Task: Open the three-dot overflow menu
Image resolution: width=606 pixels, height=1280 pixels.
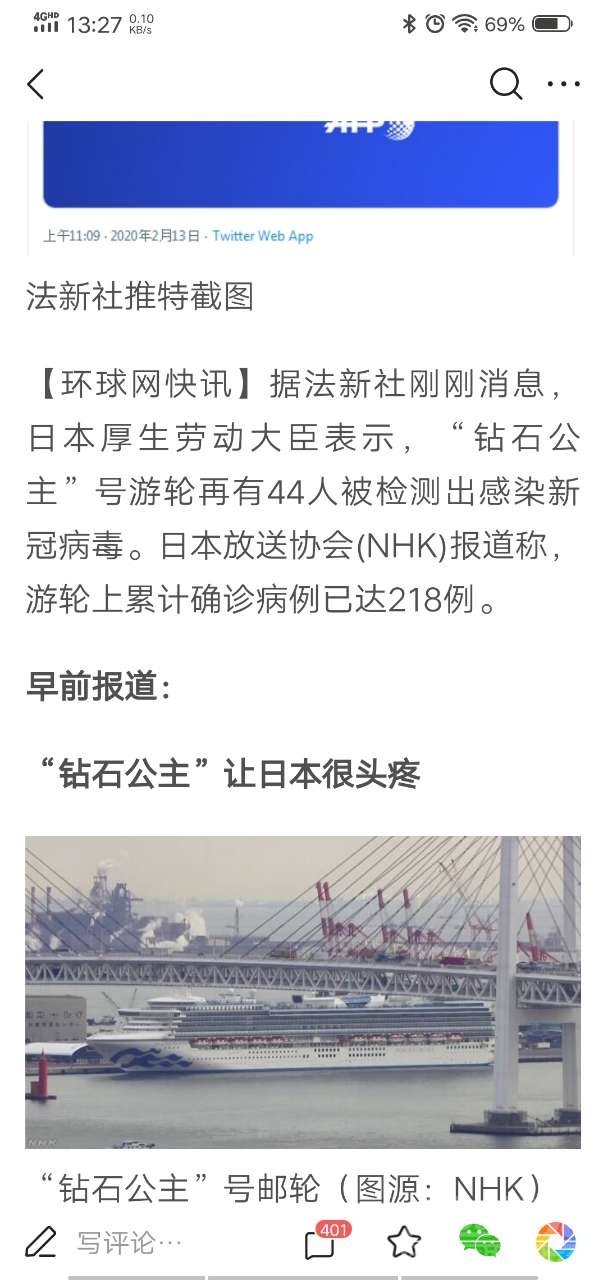Action: click(x=563, y=85)
